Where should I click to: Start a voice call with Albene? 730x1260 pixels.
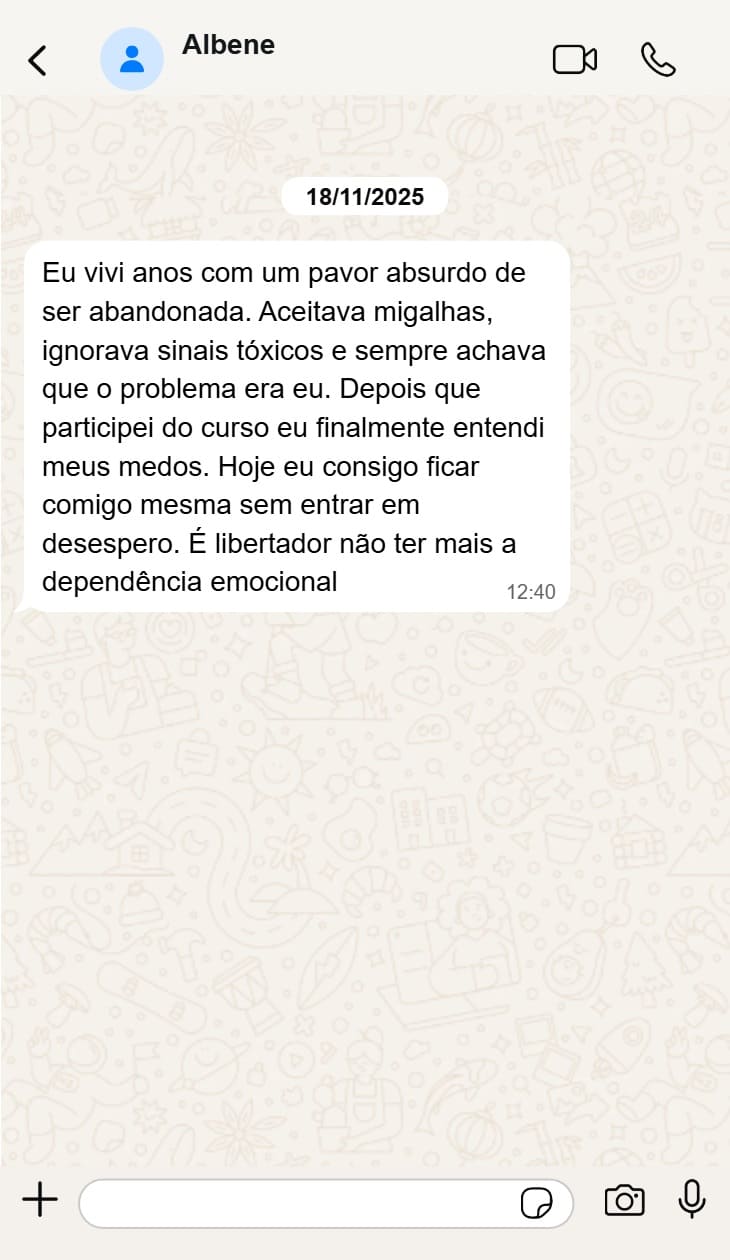658,60
